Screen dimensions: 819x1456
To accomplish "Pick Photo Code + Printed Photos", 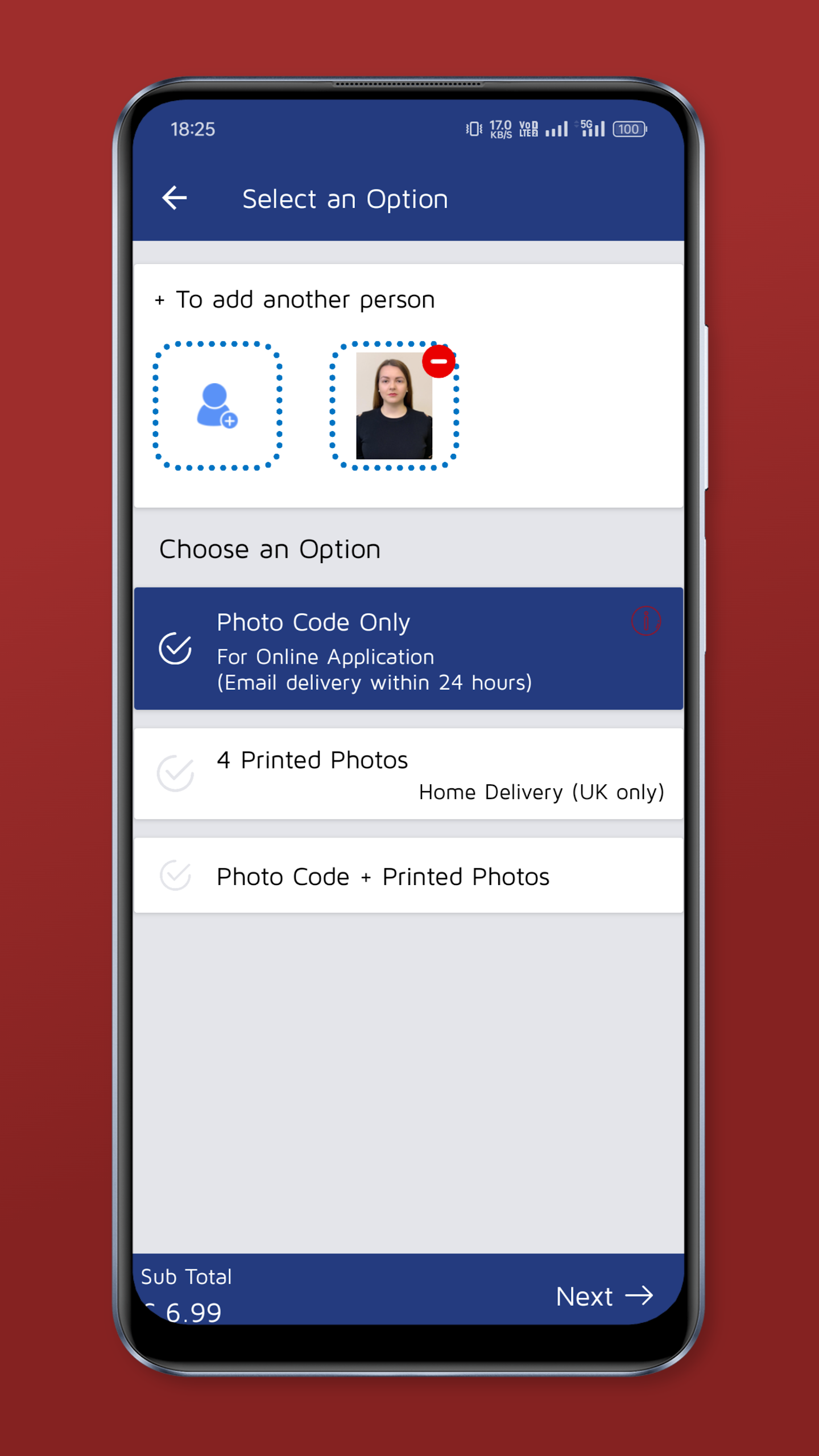I will (x=408, y=876).
